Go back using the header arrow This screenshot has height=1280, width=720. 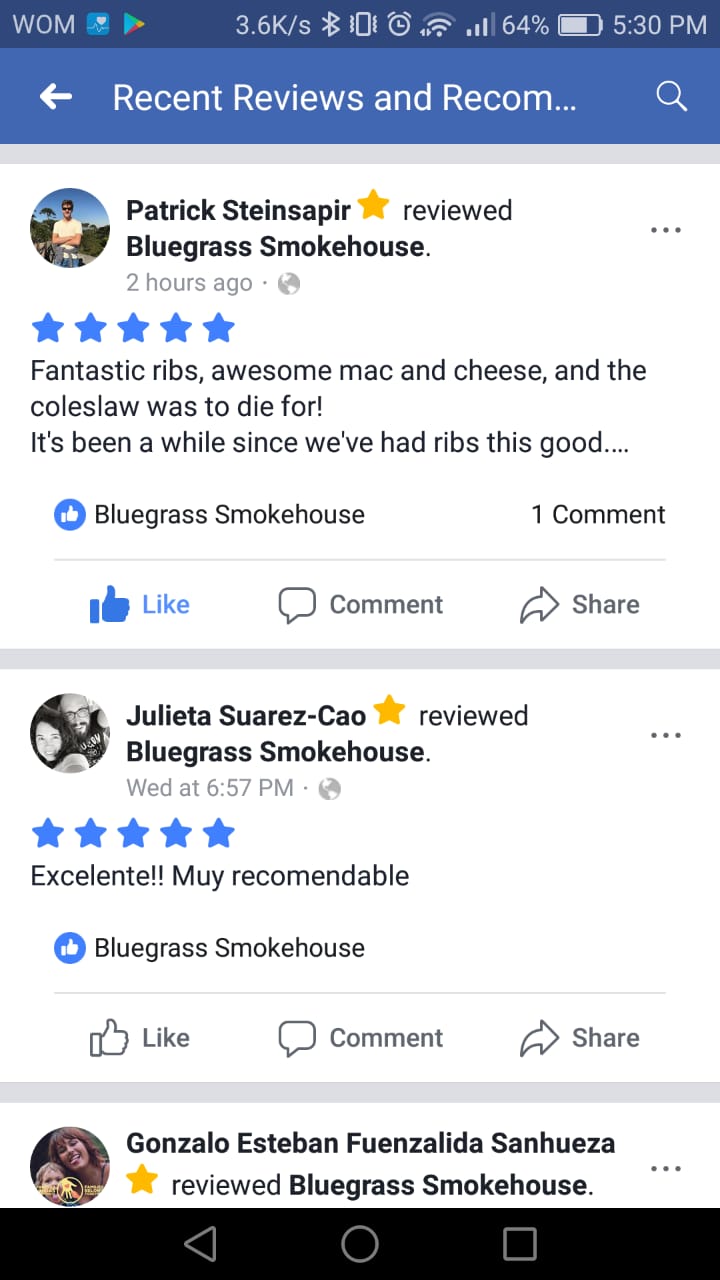pyautogui.click(x=56, y=97)
